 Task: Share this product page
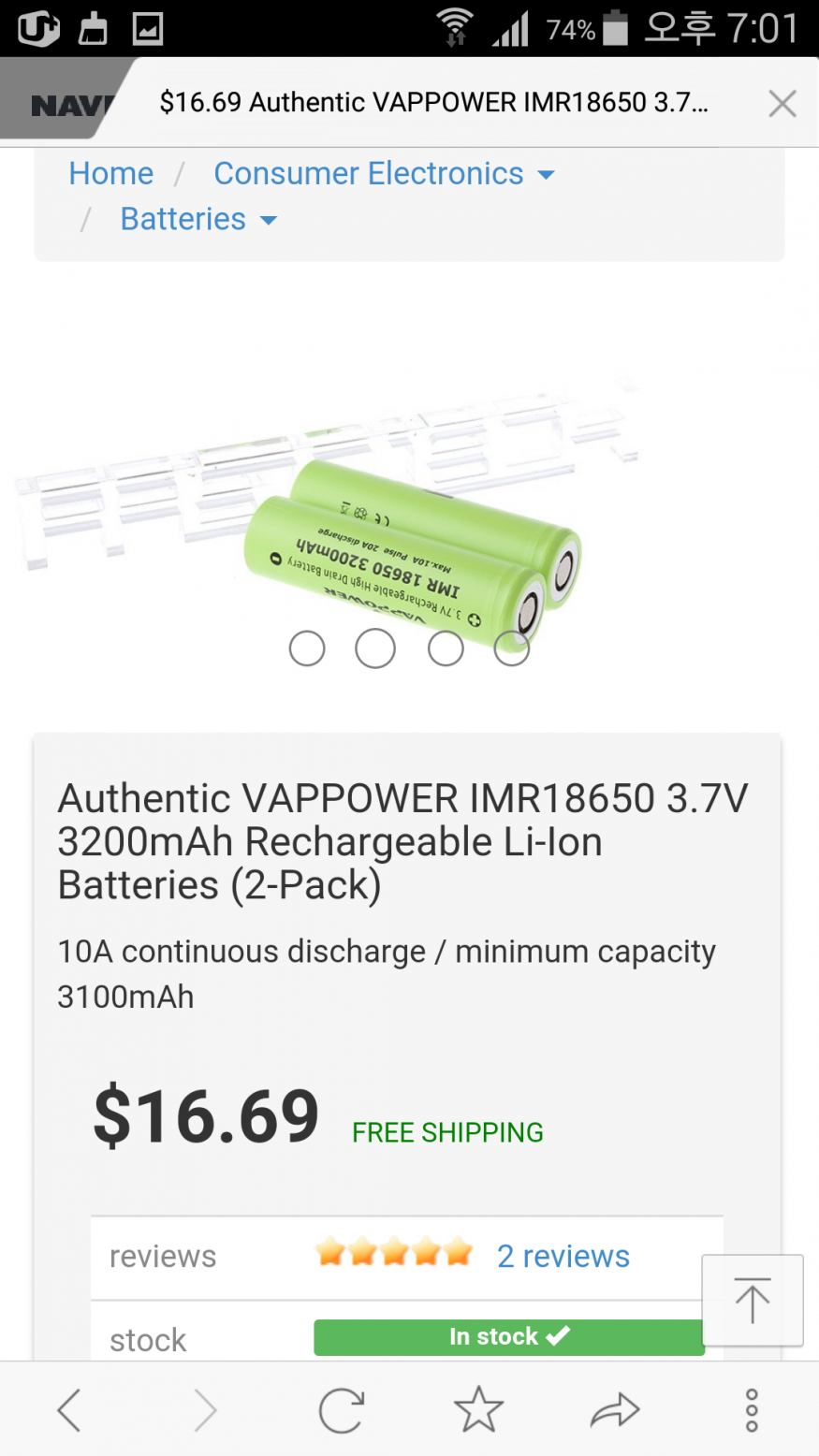tap(615, 1410)
